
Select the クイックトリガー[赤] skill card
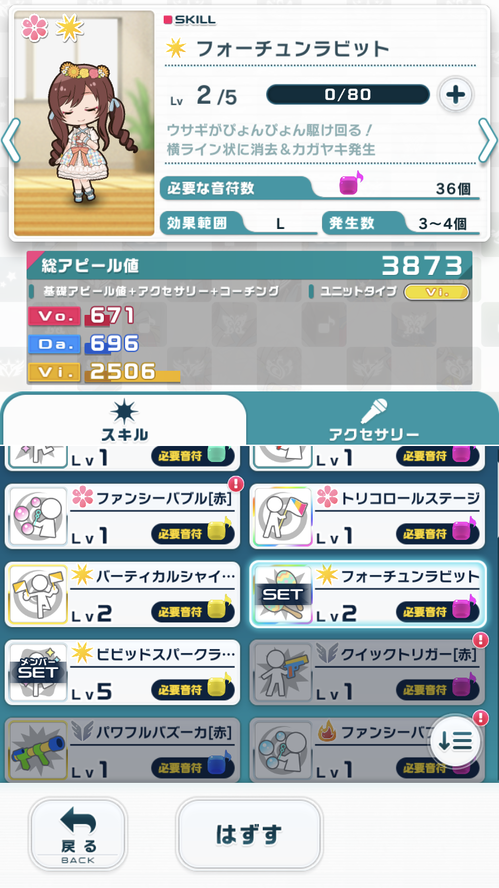(x=368, y=673)
